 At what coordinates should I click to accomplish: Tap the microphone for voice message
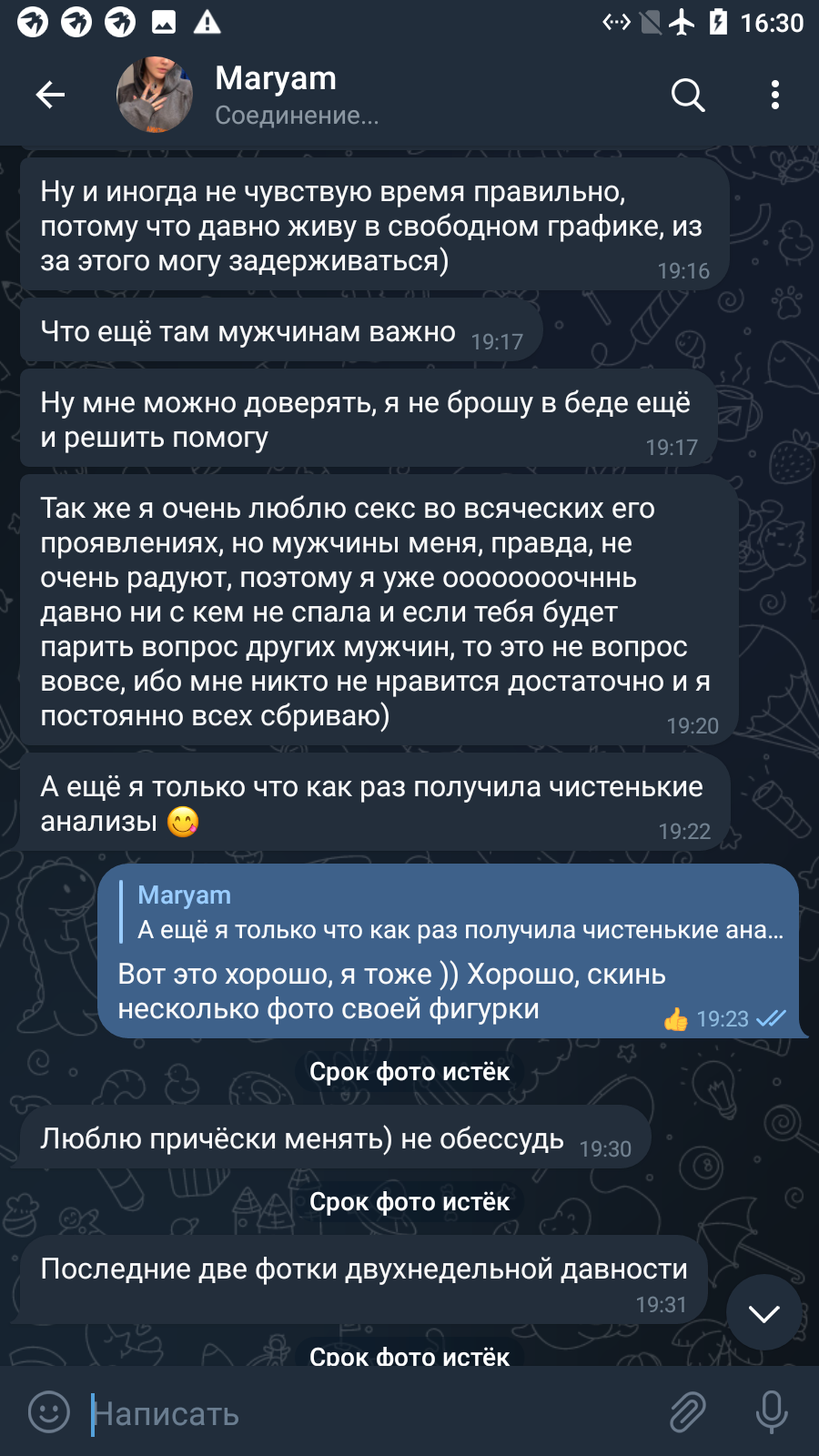[x=772, y=1412]
